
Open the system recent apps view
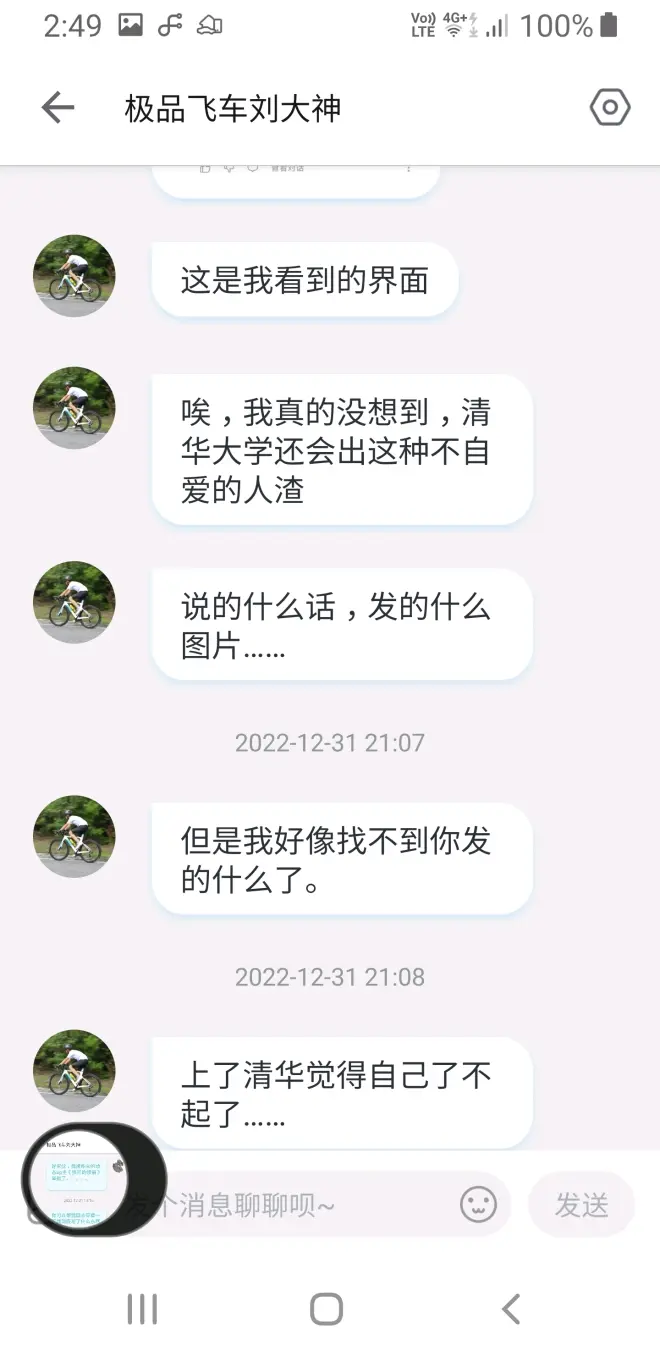[142, 1308]
